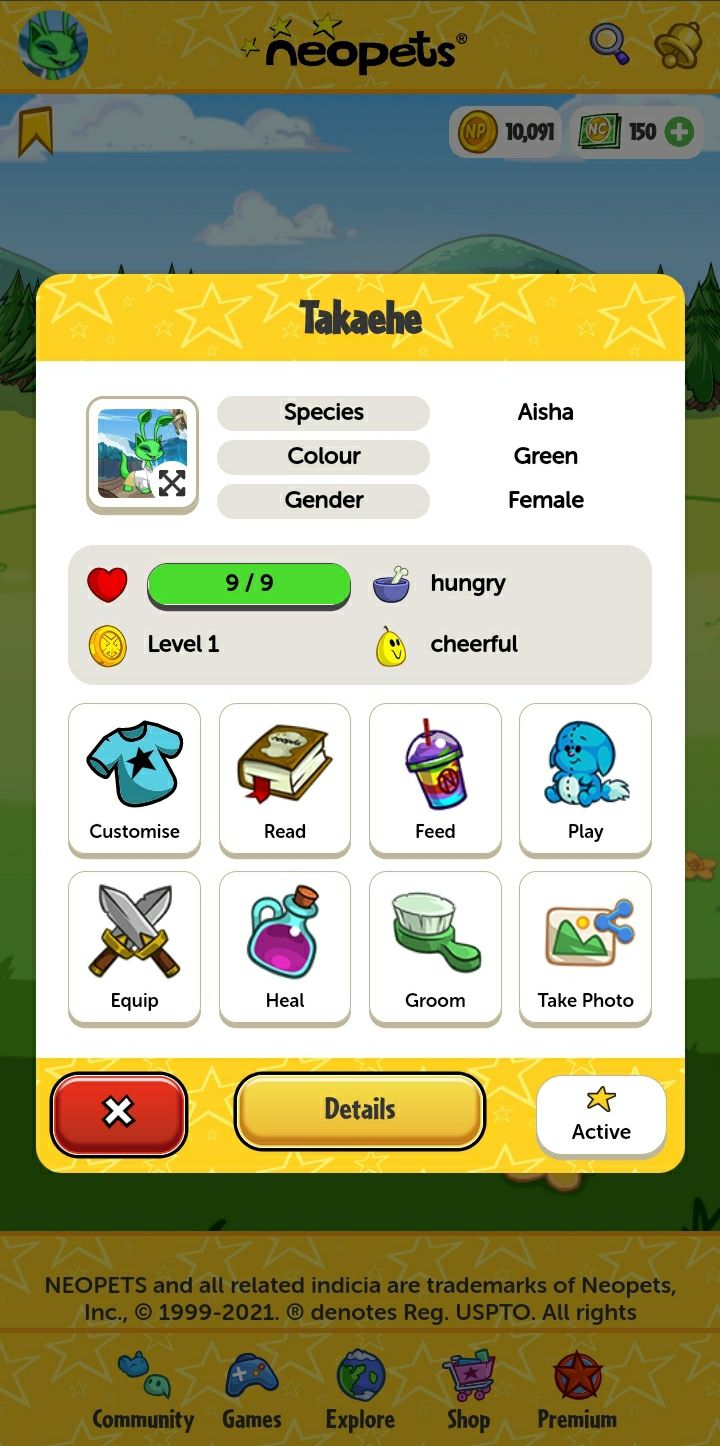The height and width of the screenshot is (1446, 720).
Task: Open the Details panel
Action: 360,1110
